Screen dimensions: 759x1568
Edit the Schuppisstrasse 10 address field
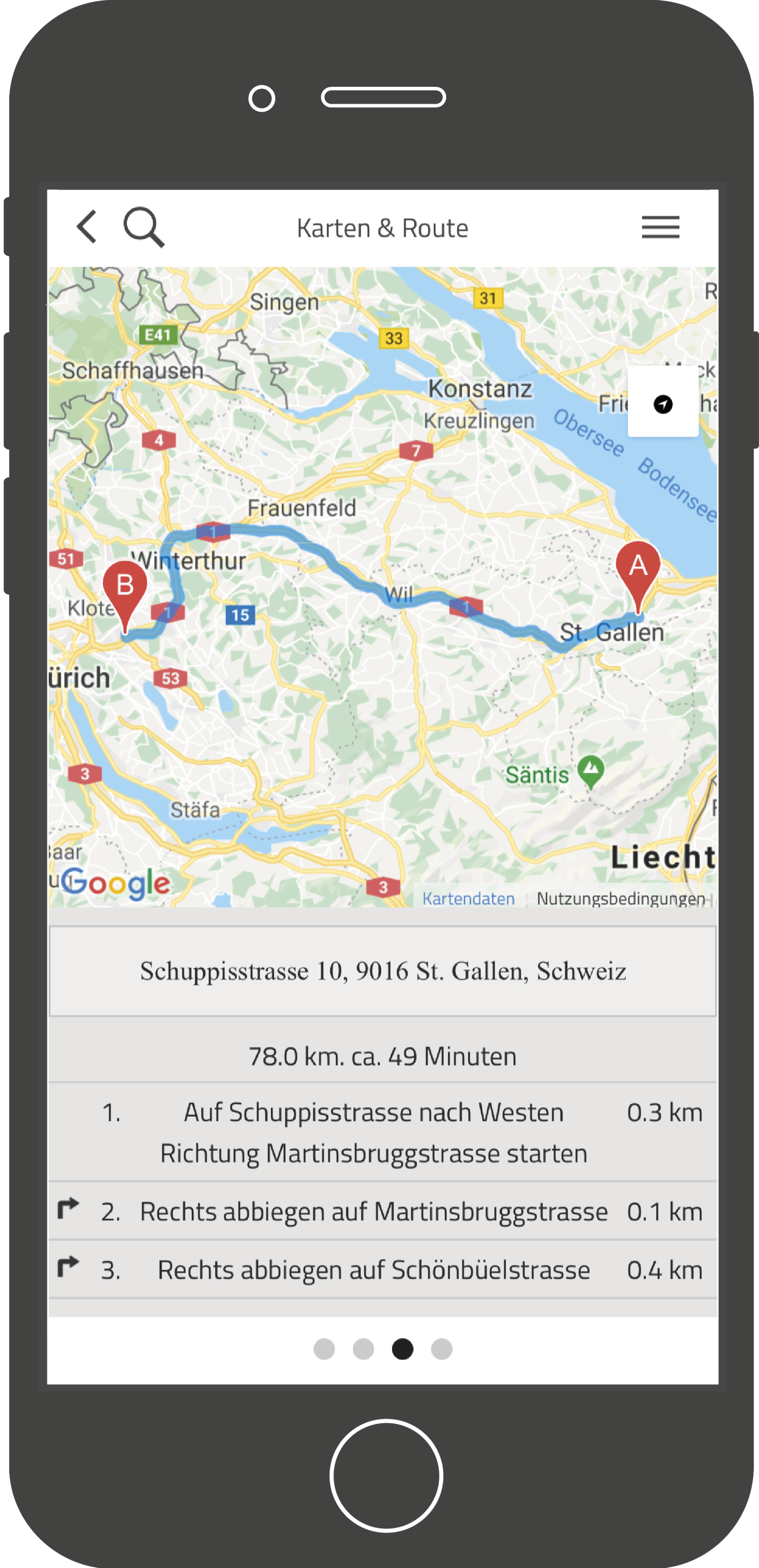(383, 971)
